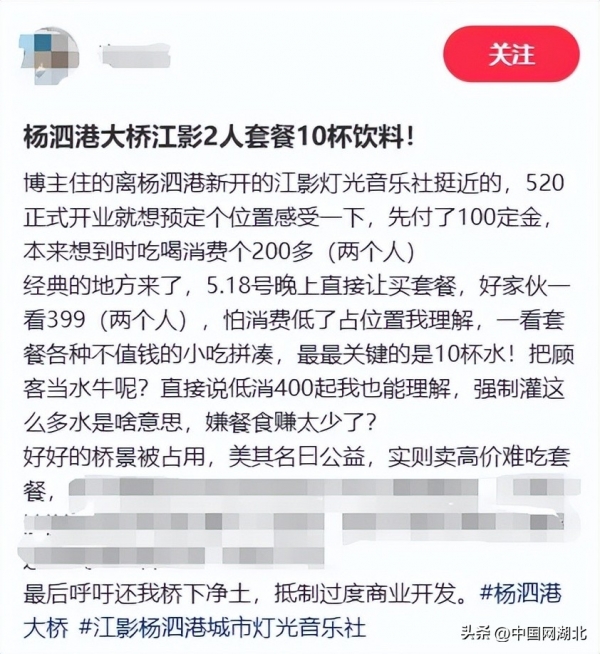Open the #江影杨泗港城市灯光音乐社 hashtag
The height and width of the screenshot is (654, 600).
tap(228, 628)
